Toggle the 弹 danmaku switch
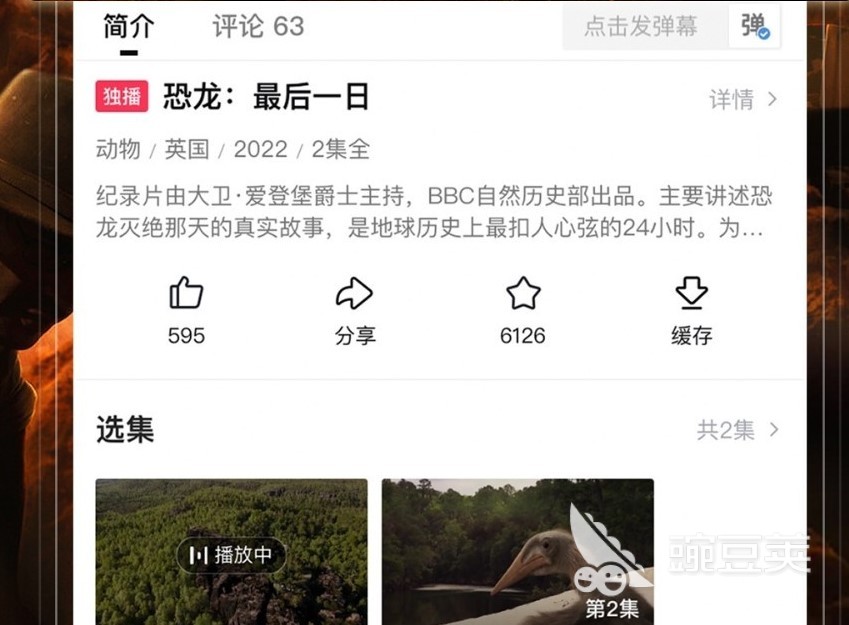The image size is (849, 625). pyautogui.click(x=755, y=27)
